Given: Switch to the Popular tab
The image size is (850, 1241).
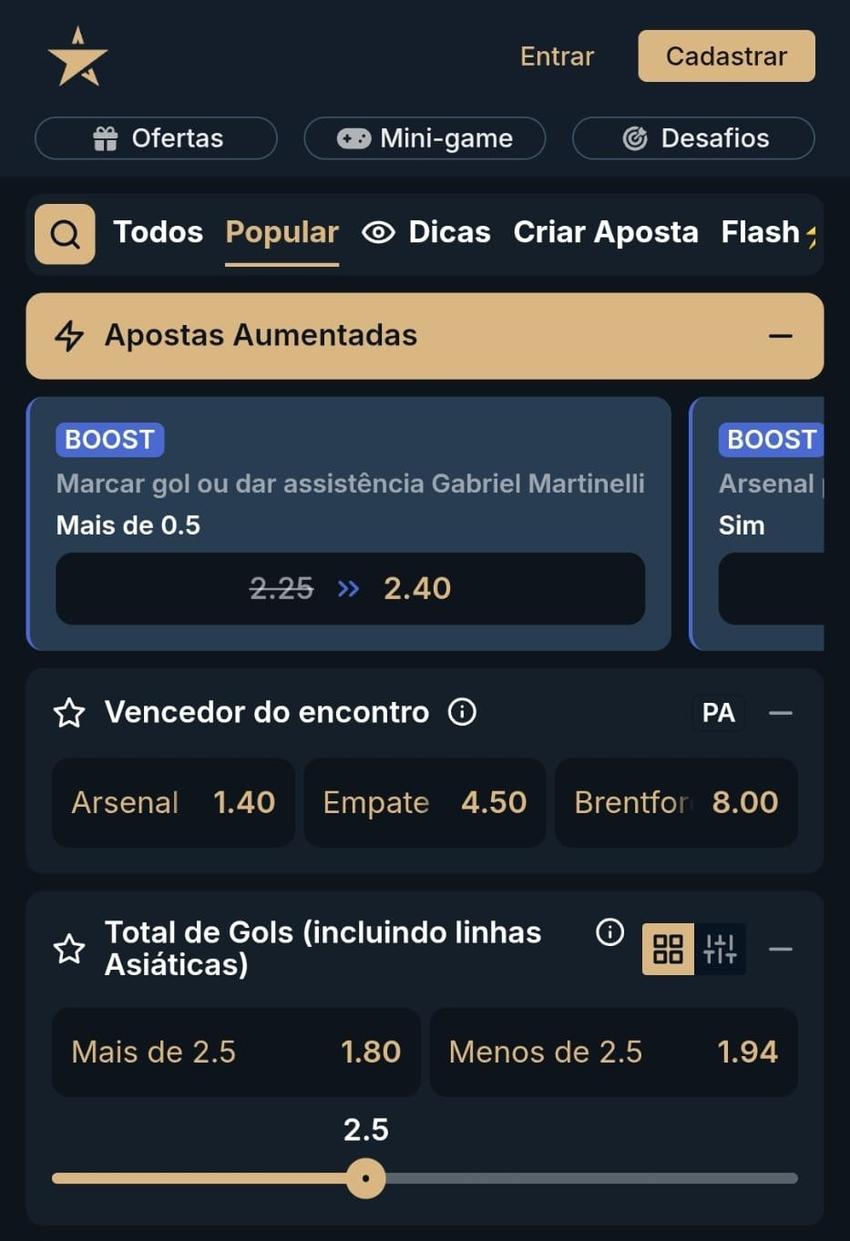Looking at the screenshot, I should coord(281,233).
